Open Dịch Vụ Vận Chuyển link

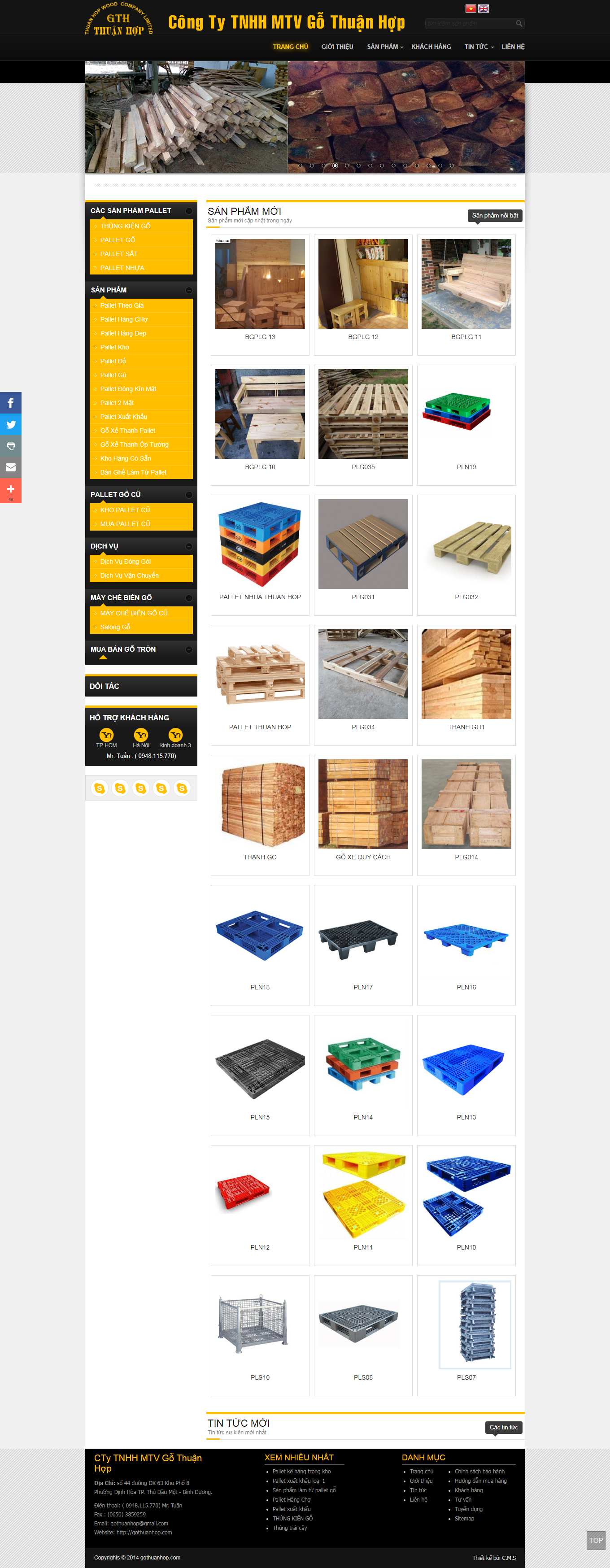tap(129, 576)
